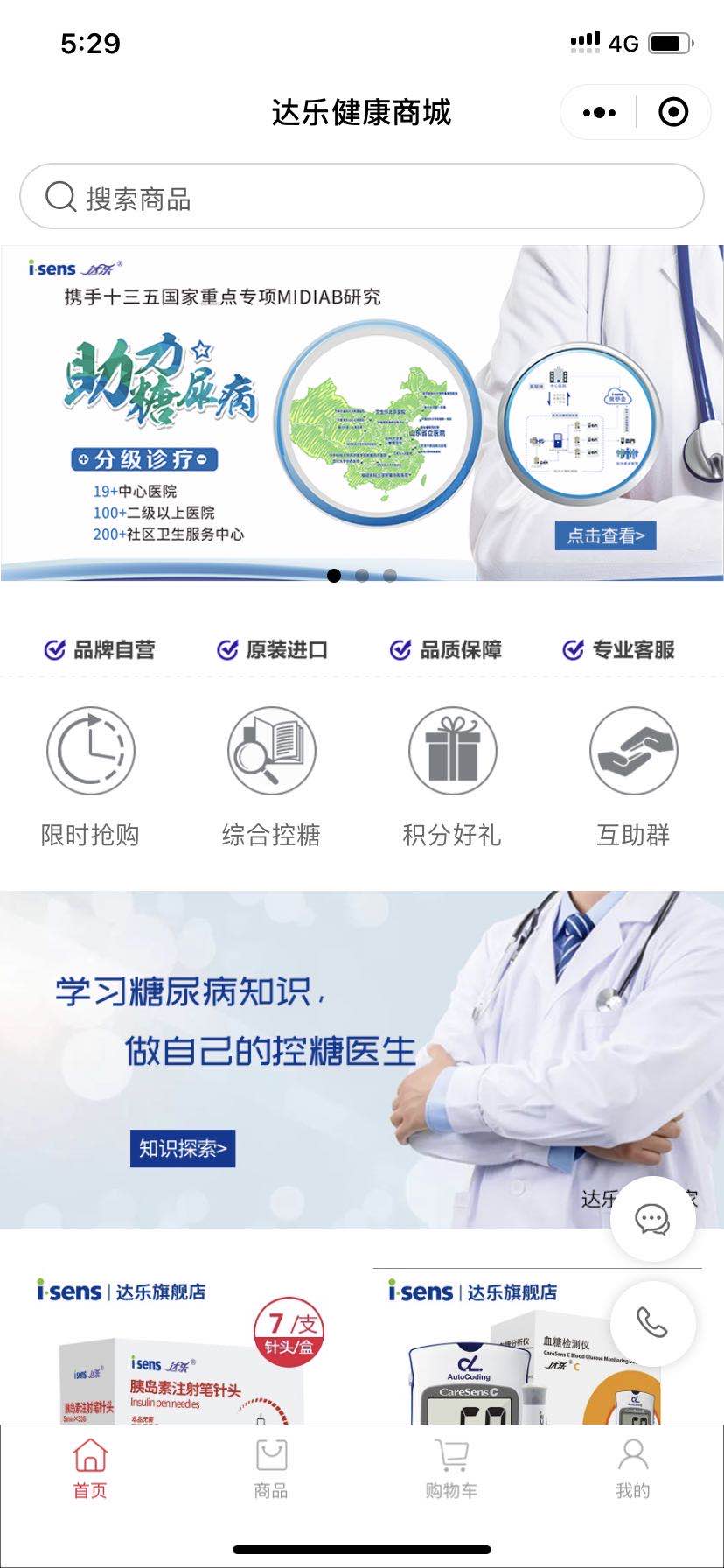This screenshot has width=724, height=1568.
Task: Tap the 点击查看 button on the top banner
Action: coord(605,535)
